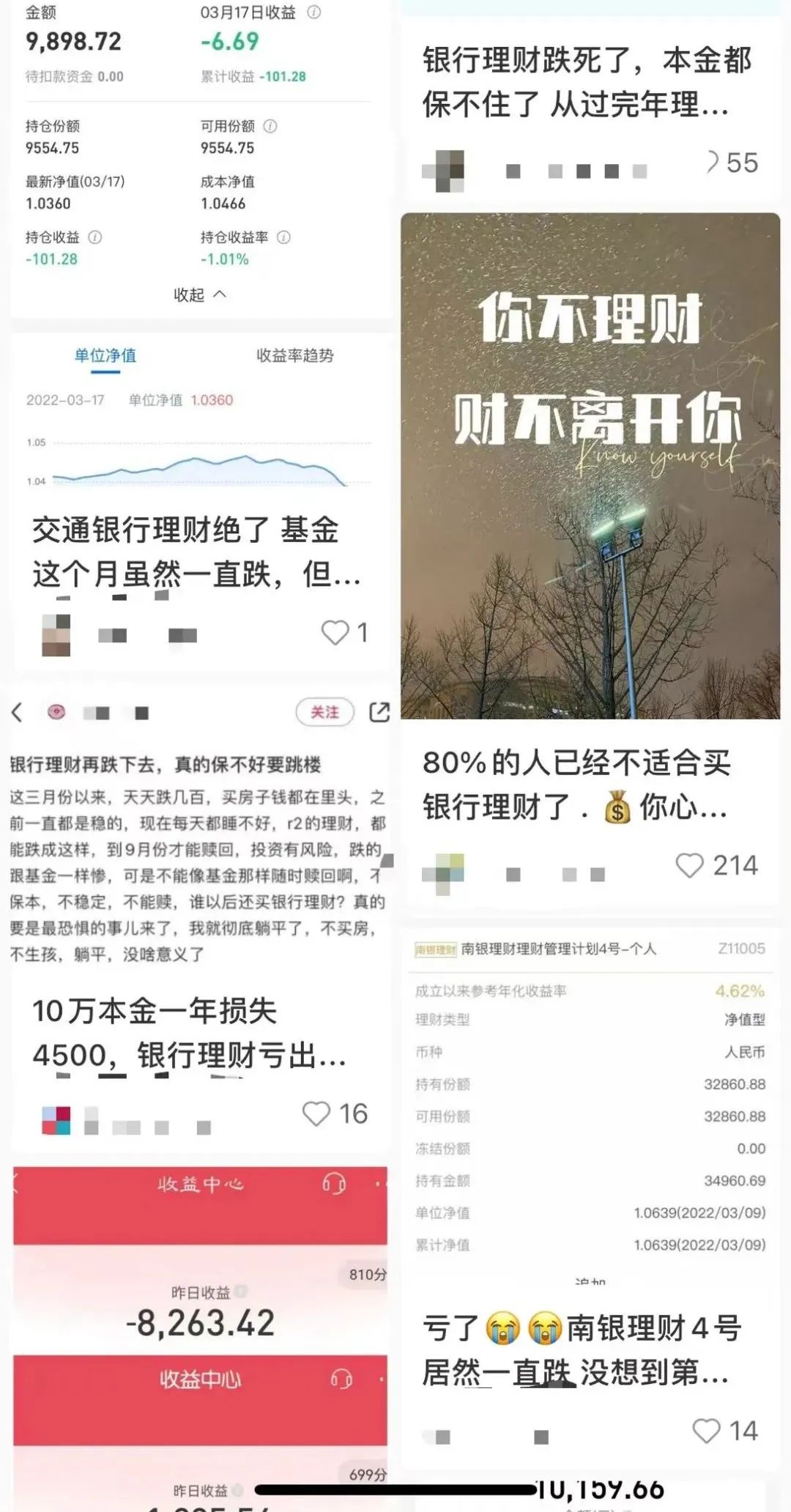Open the post '亏了南银理财4号居然一直跌'

[582, 1349]
